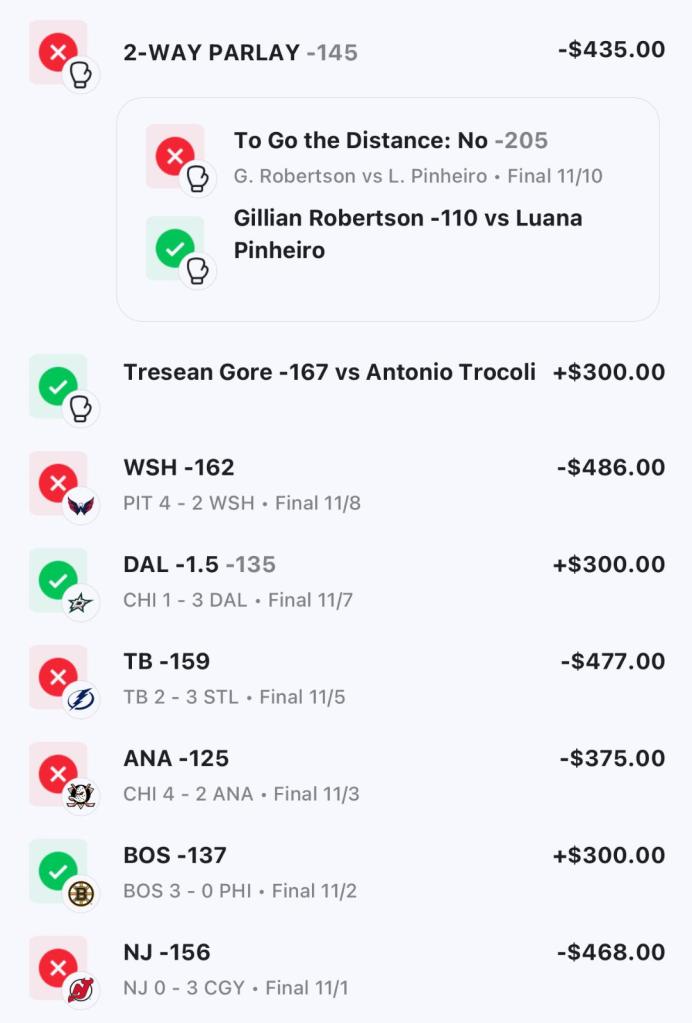Open the Tresean Gore vs Antonio Trocoli bet

pos(329,373)
